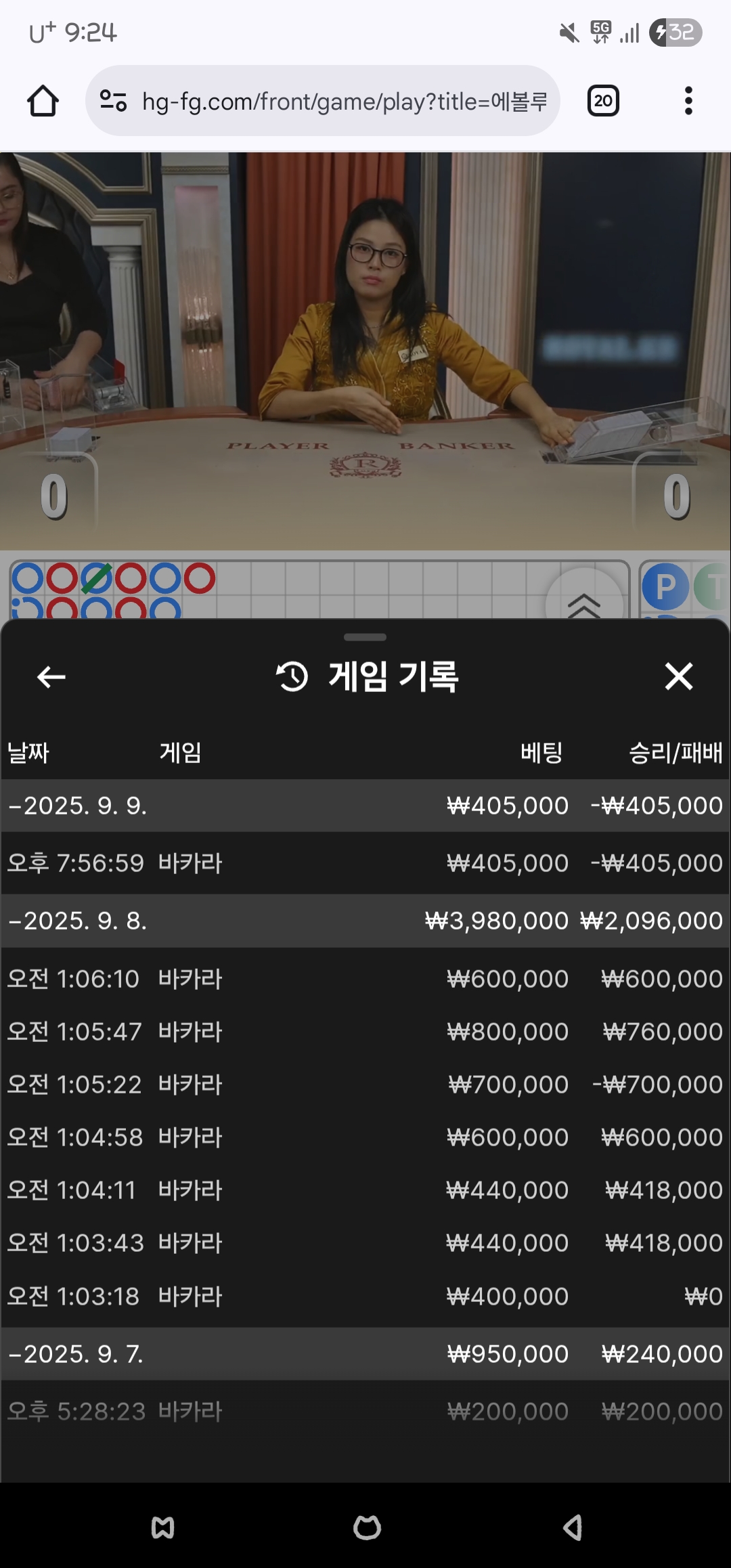Tap the system back navigation button
The height and width of the screenshot is (1568, 731).
point(572,1527)
